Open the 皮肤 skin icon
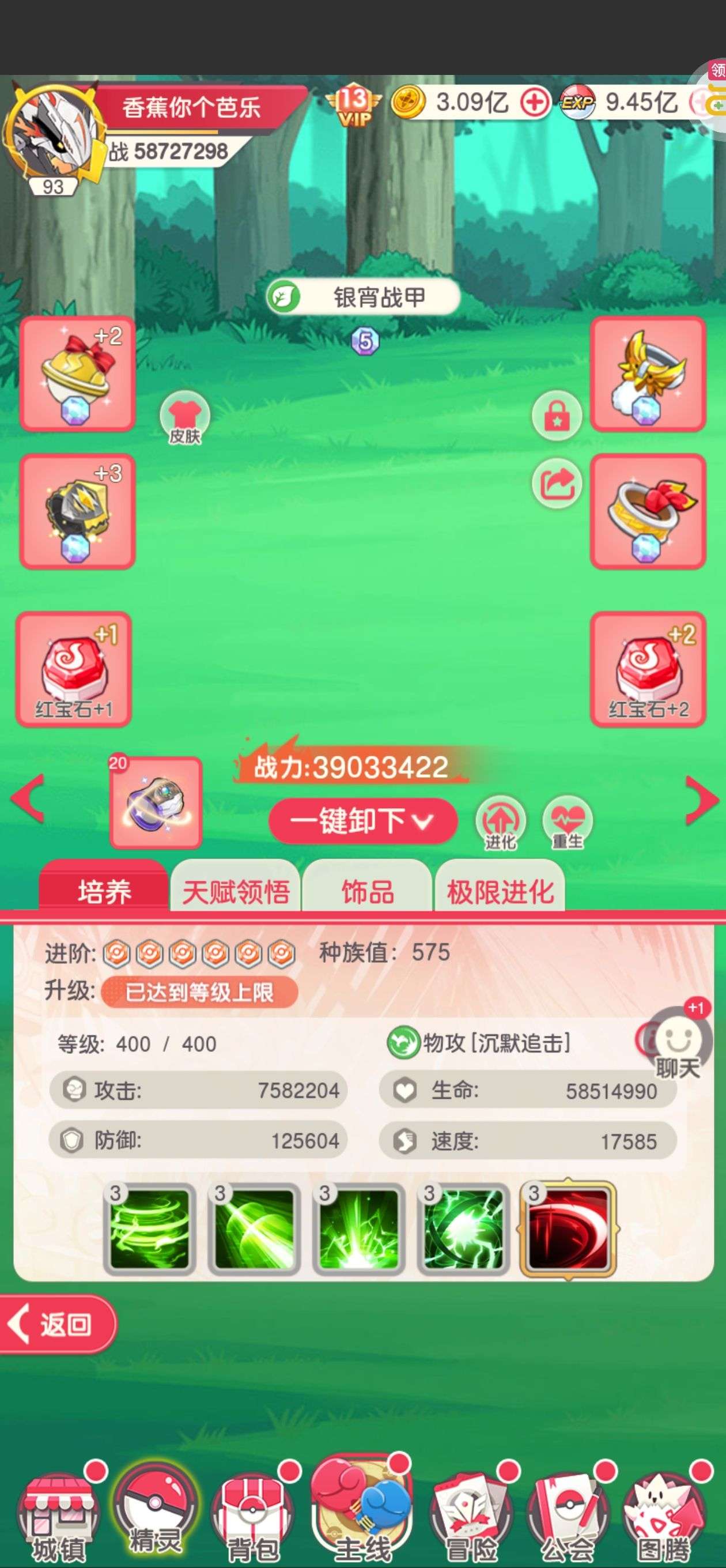Screen dimensions: 726x1568 pyautogui.click(x=184, y=417)
